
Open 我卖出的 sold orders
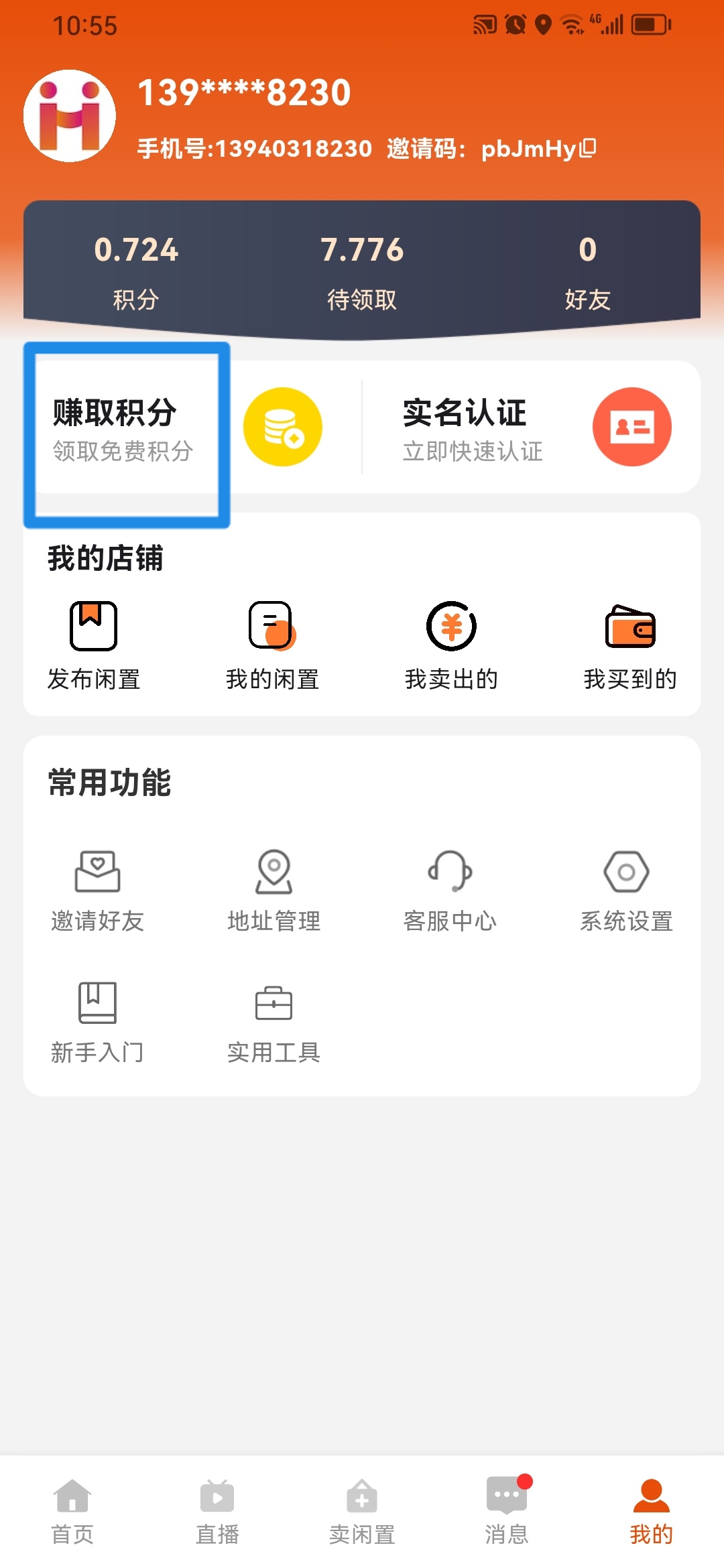tap(451, 646)
